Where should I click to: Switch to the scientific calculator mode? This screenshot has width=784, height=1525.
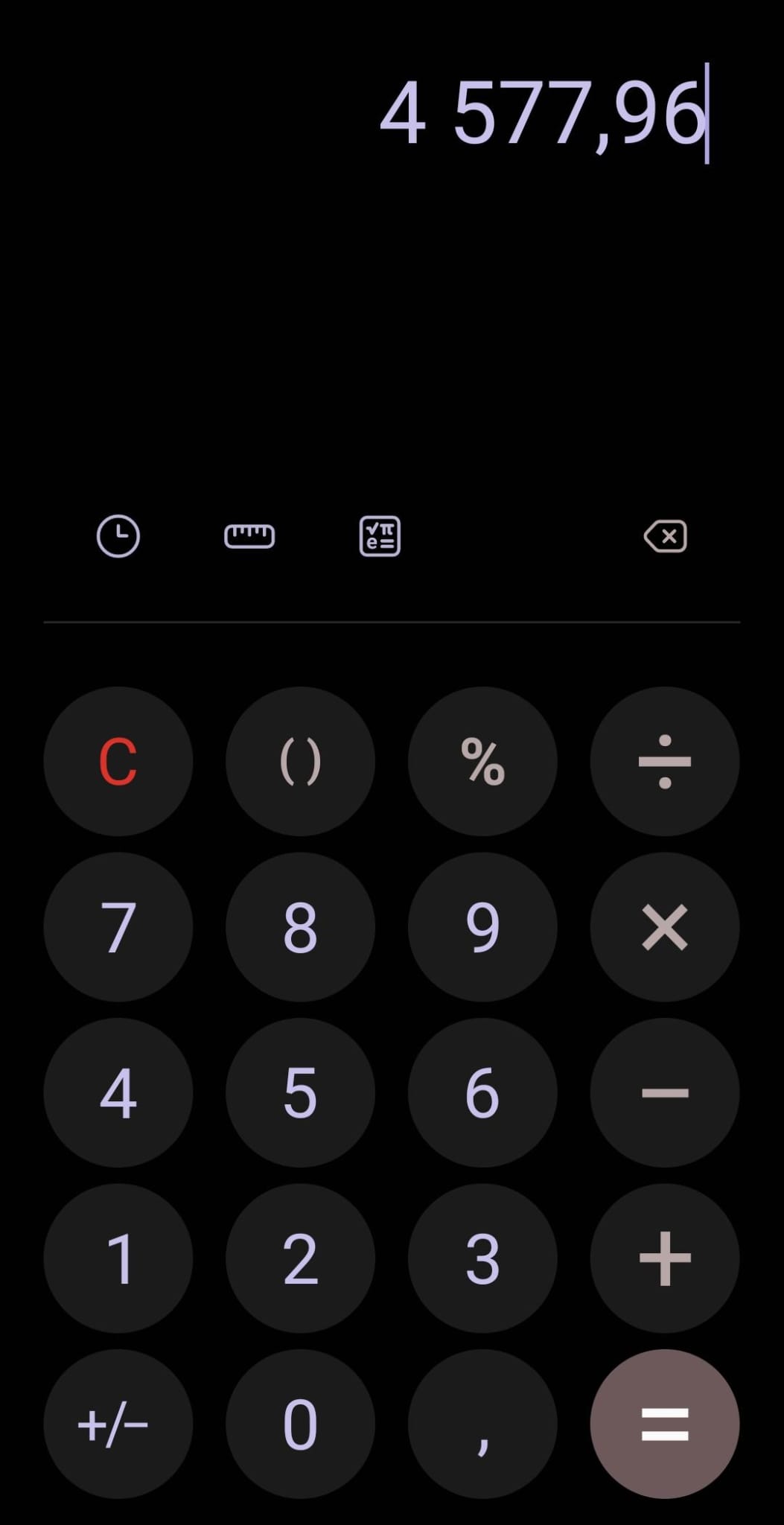(x=380, y=536)
